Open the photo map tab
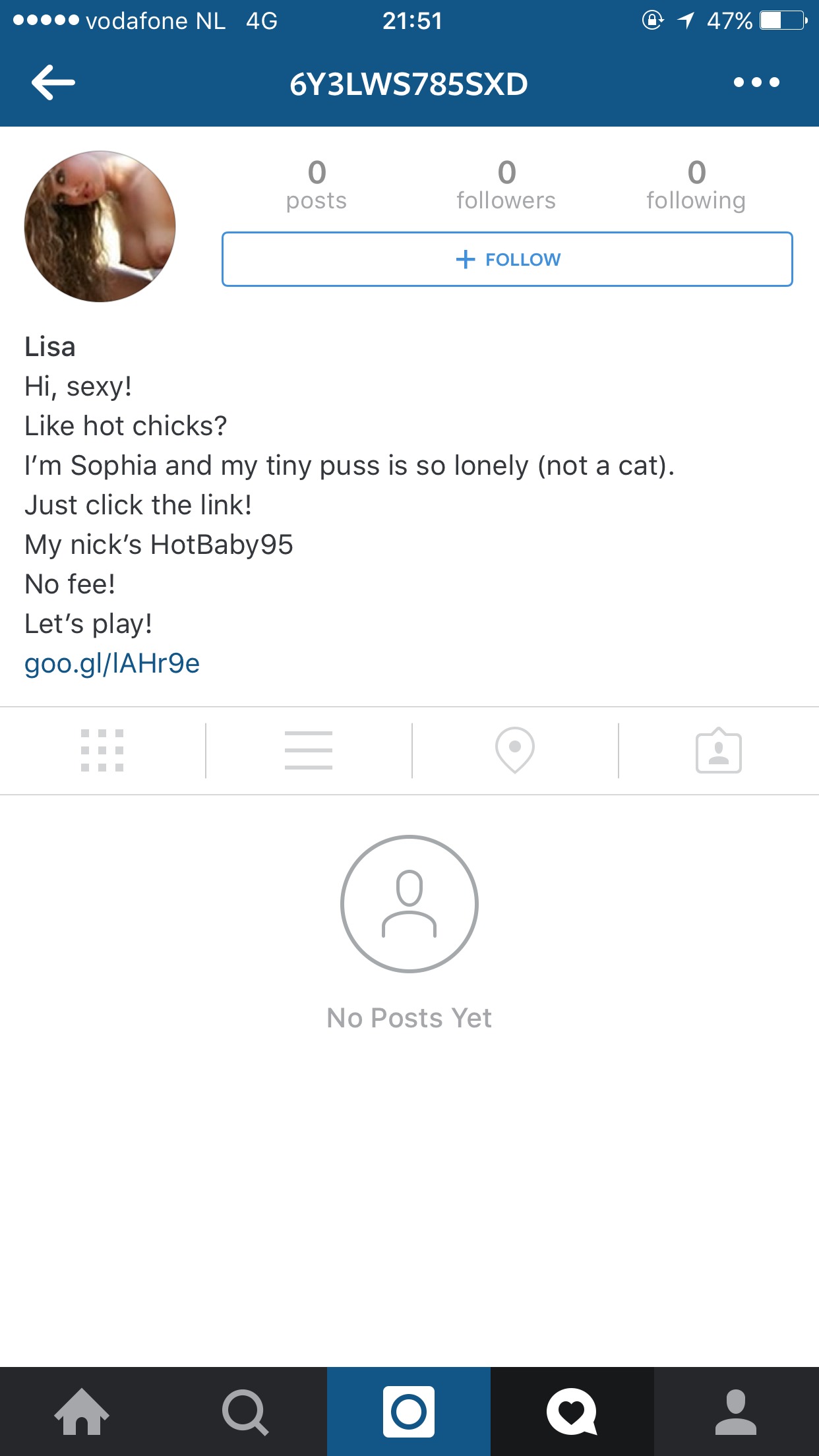 tap(515, 750)
